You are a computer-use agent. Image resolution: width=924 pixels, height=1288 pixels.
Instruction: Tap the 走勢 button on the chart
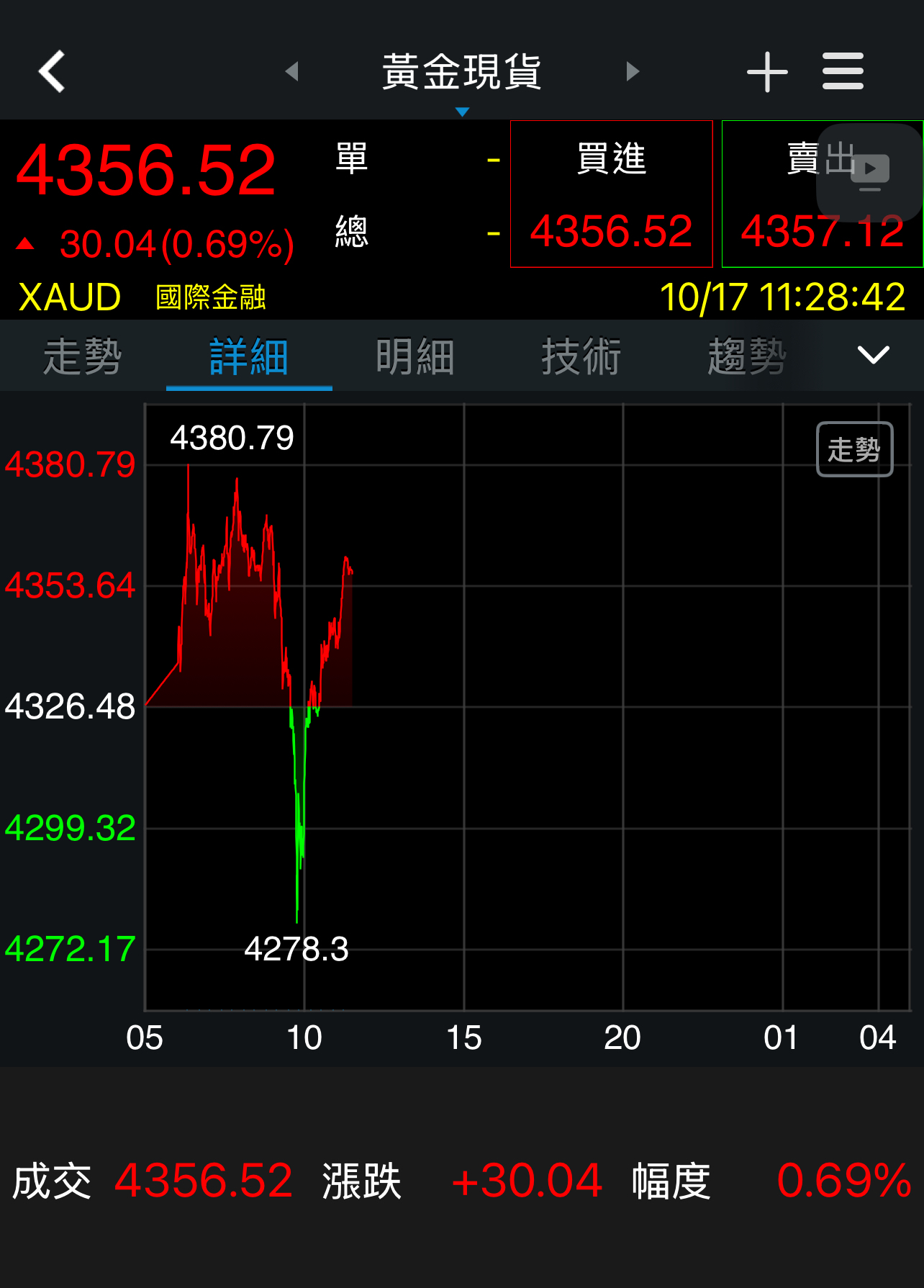[x=854, y=449]
